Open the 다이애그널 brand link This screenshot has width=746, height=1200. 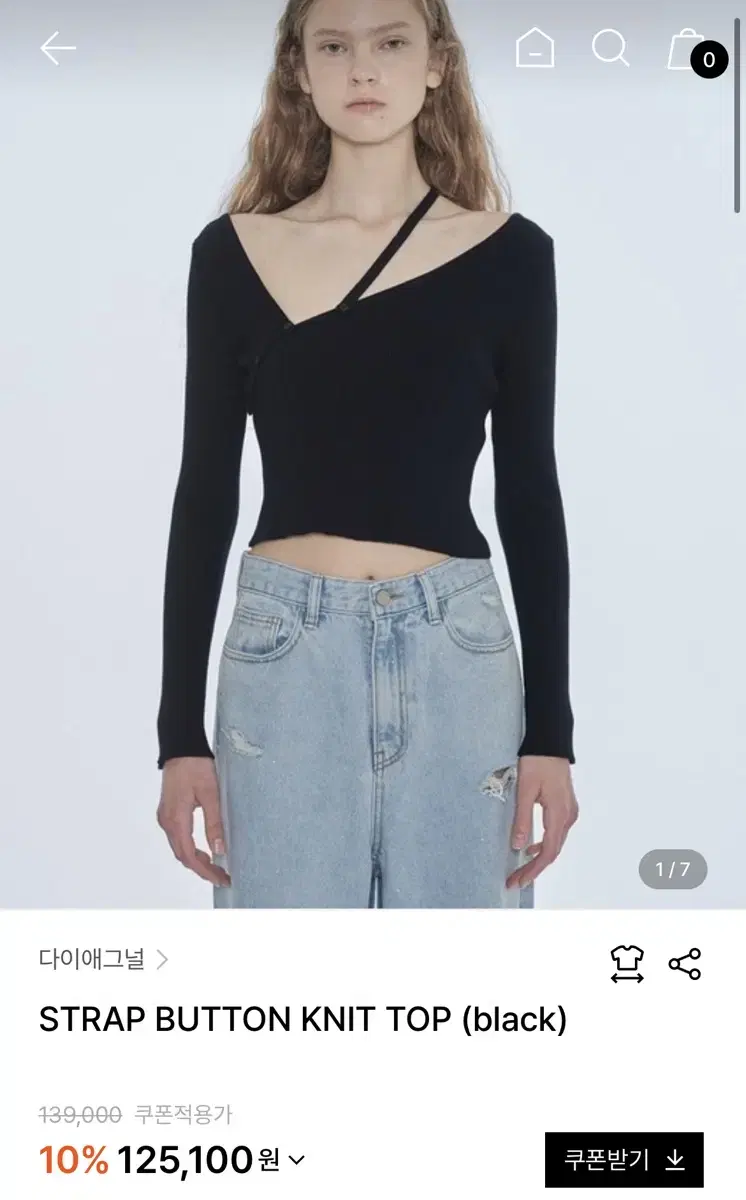(x=90, y=958)
